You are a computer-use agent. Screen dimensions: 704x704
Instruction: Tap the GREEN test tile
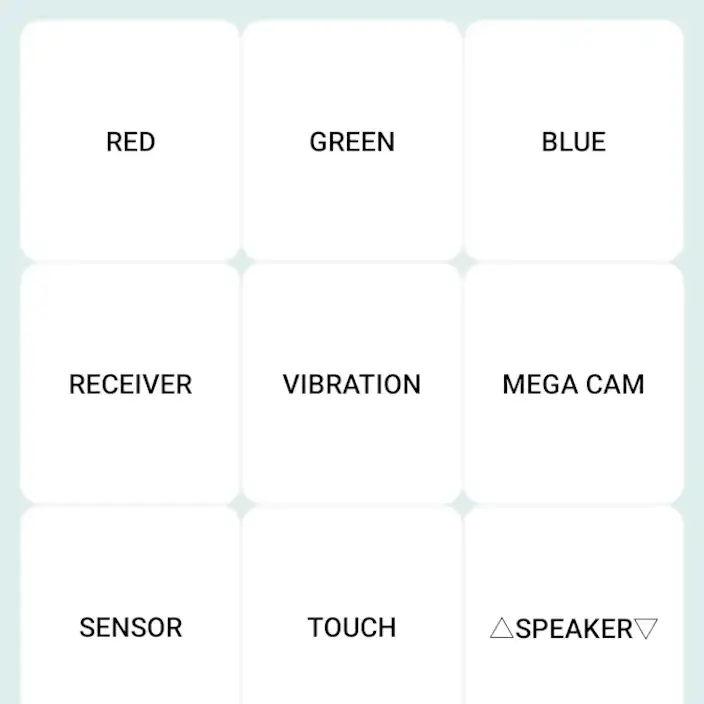[x=352, y=141]
